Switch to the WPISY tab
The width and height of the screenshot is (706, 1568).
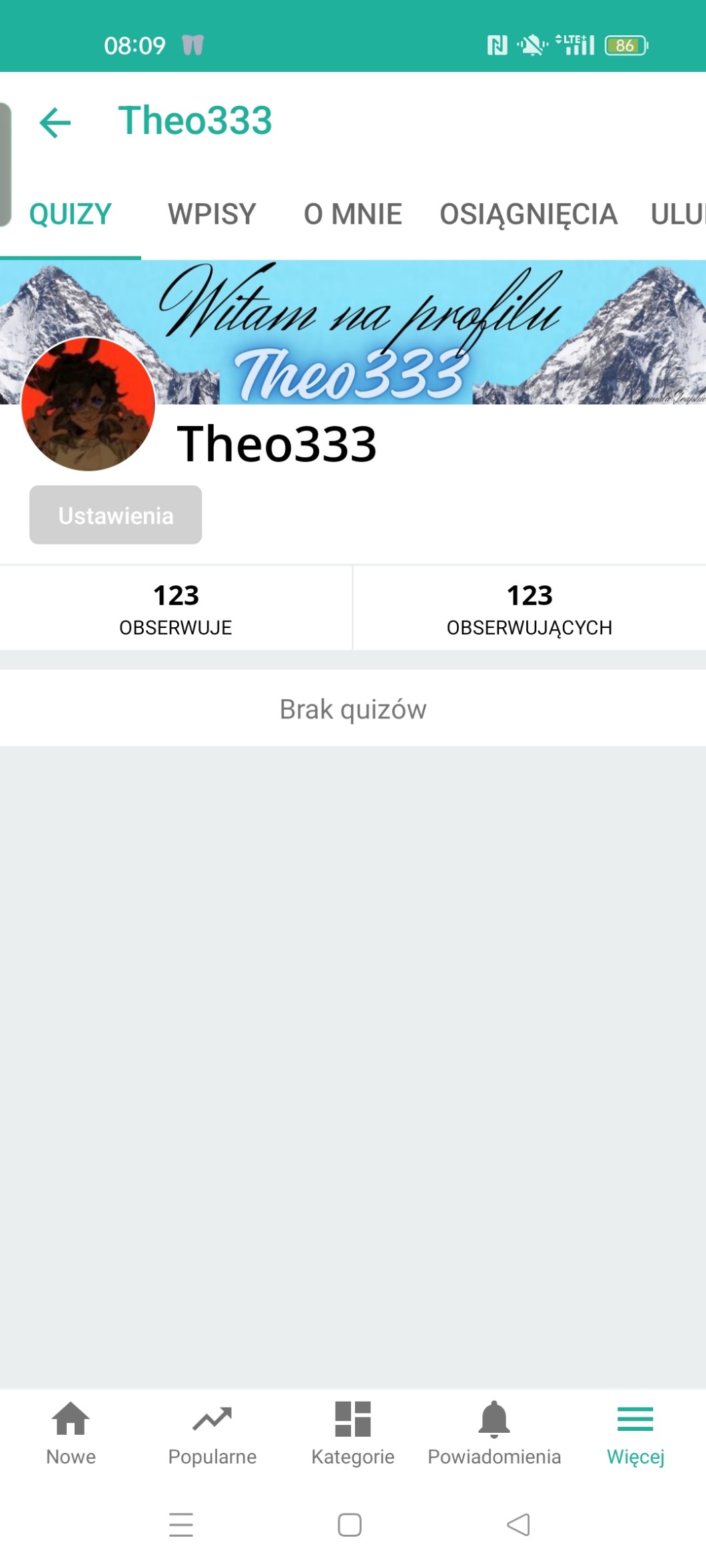(212, 214)
